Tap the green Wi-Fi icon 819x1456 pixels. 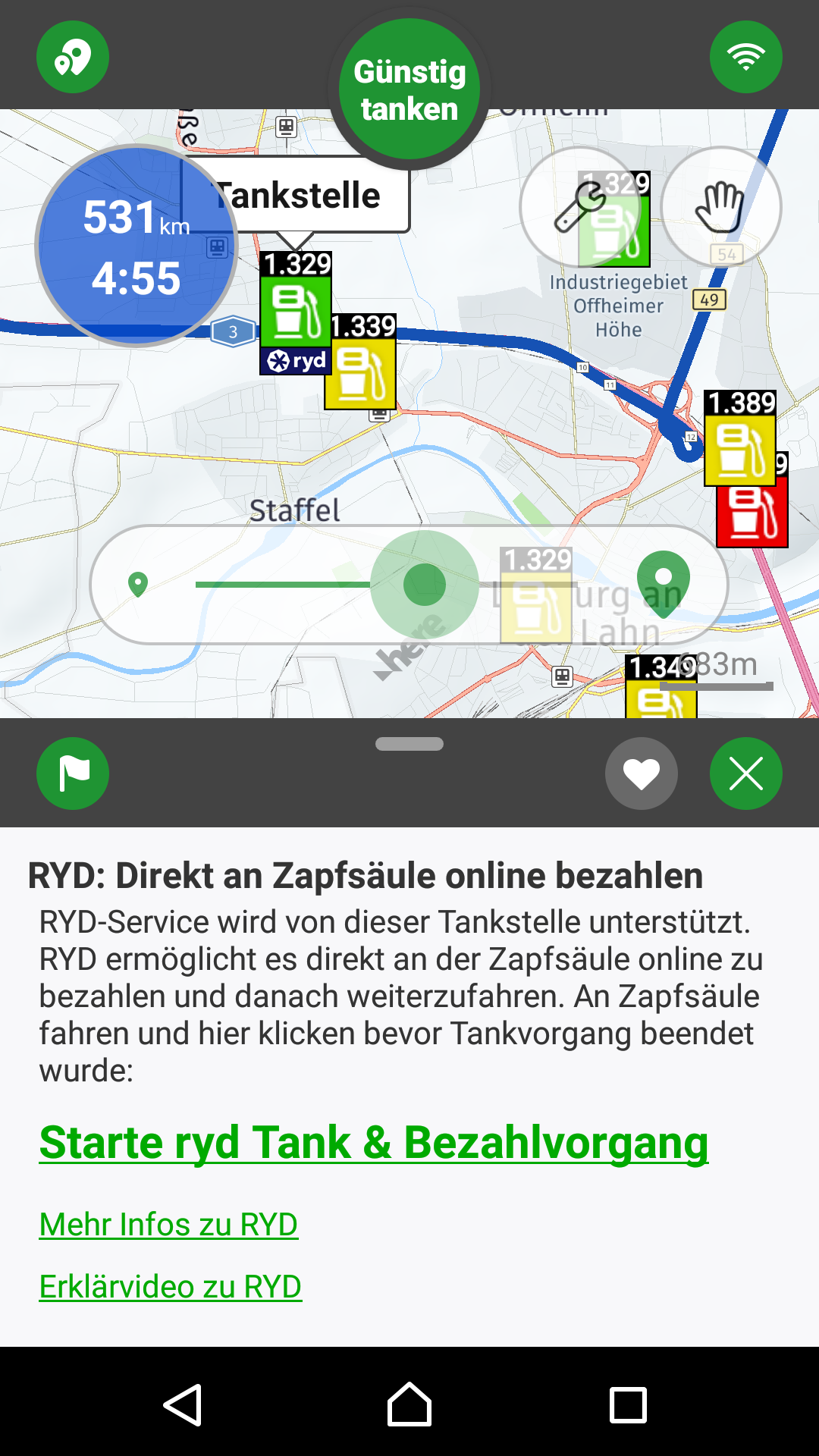click(x=745, y=57)
